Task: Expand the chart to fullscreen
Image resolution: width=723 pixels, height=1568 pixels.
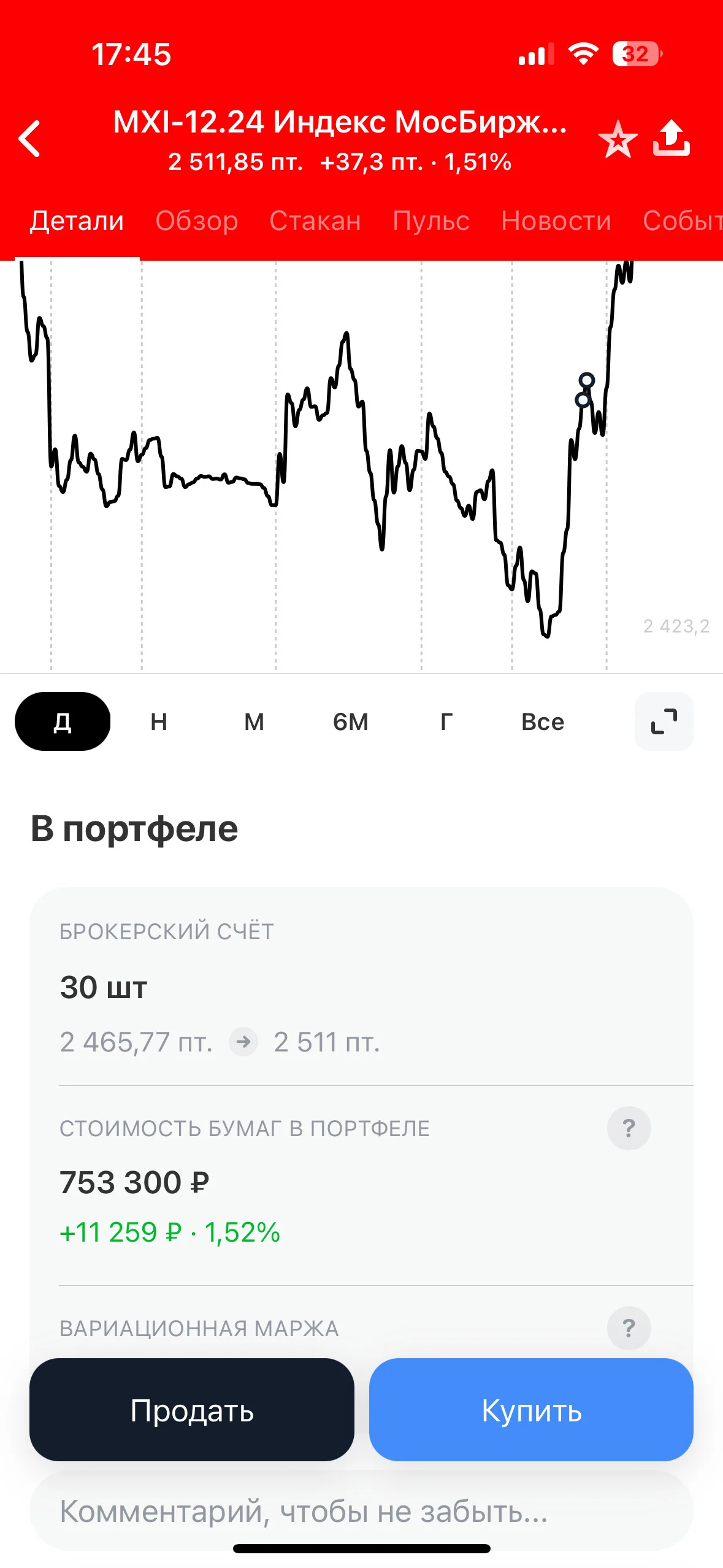Action: 664,721
